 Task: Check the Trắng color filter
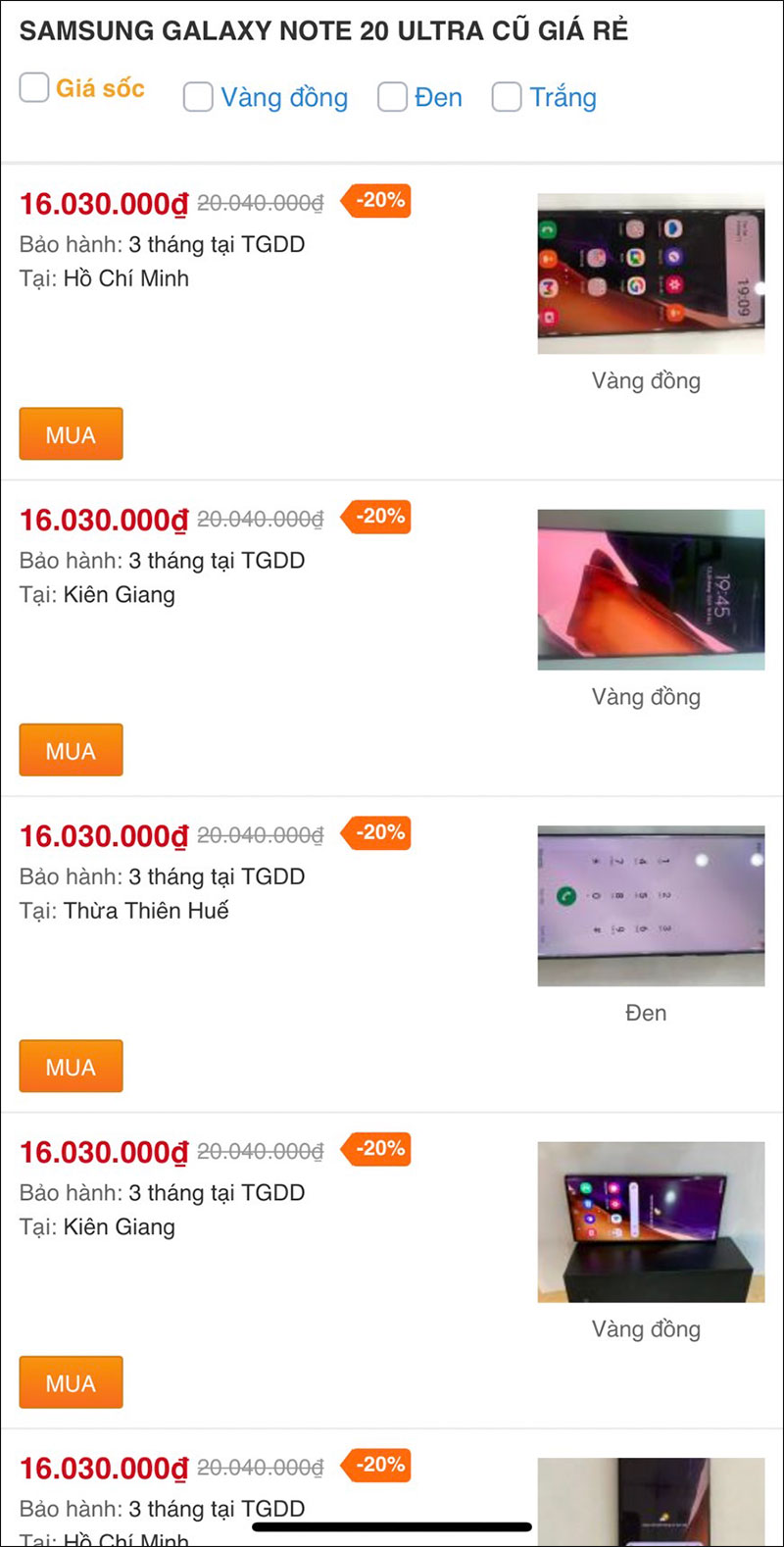(506, 97)
